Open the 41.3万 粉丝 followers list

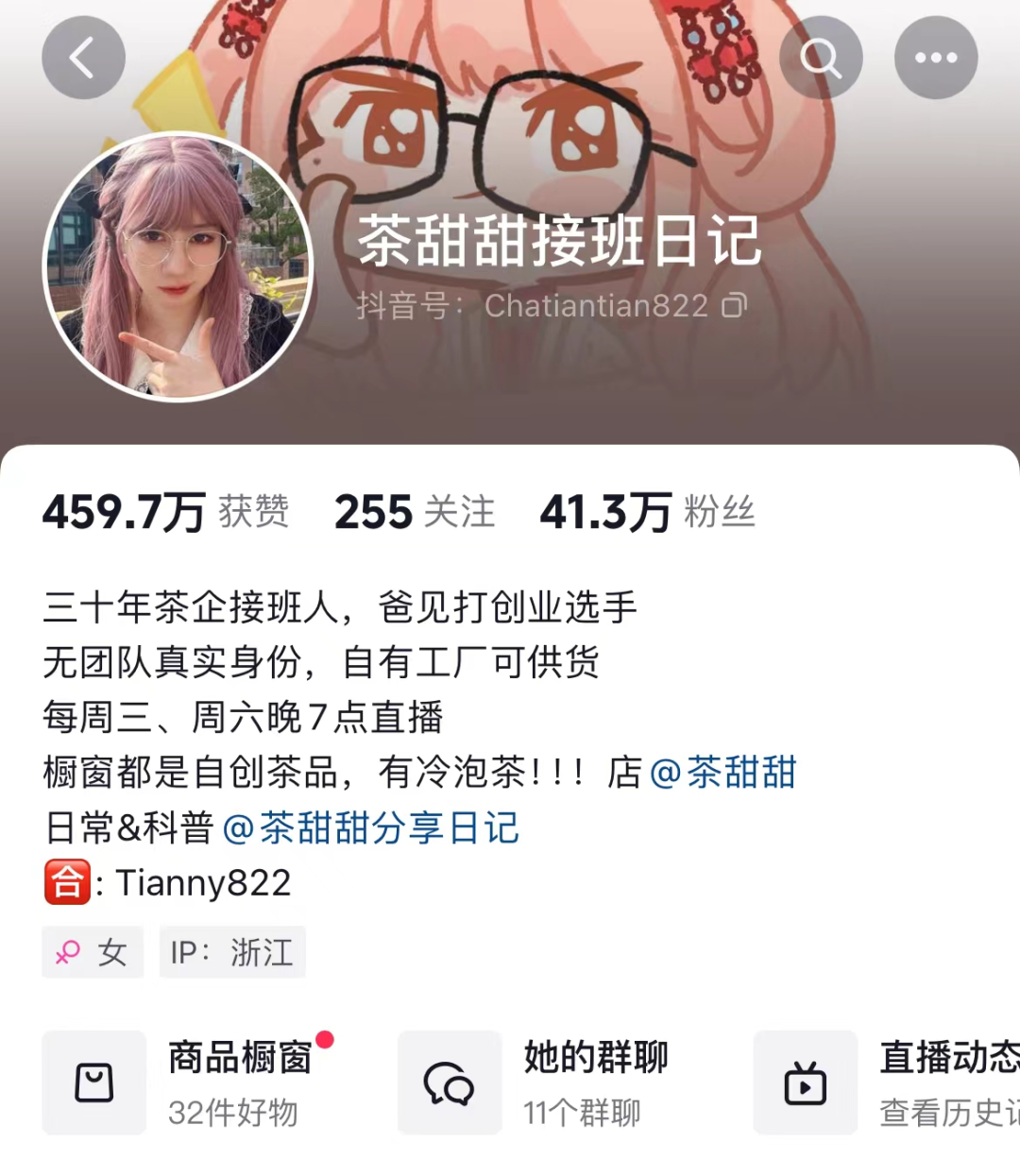pos(646,512)
